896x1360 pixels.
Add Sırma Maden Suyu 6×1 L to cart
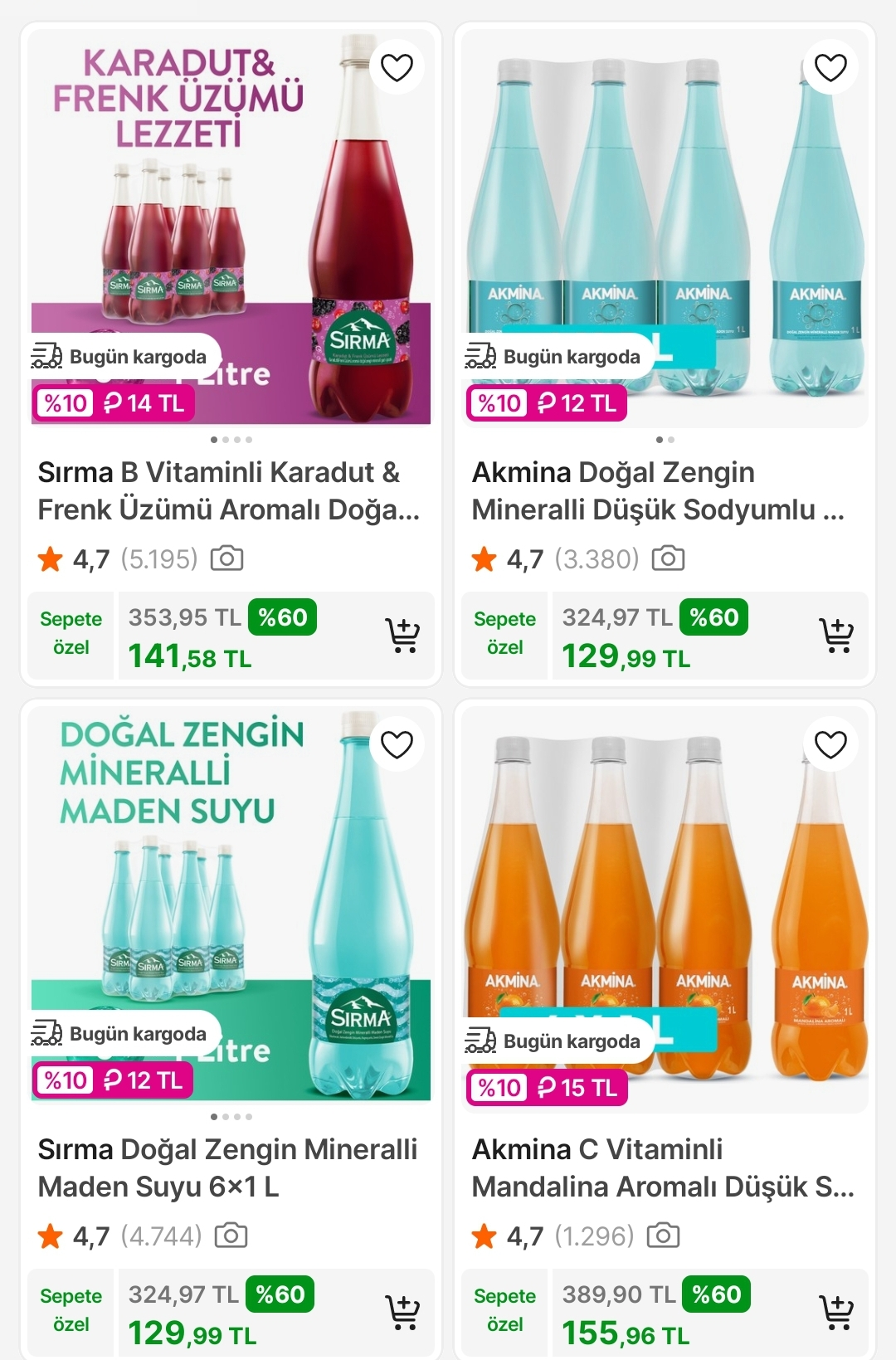[402, 1313]
